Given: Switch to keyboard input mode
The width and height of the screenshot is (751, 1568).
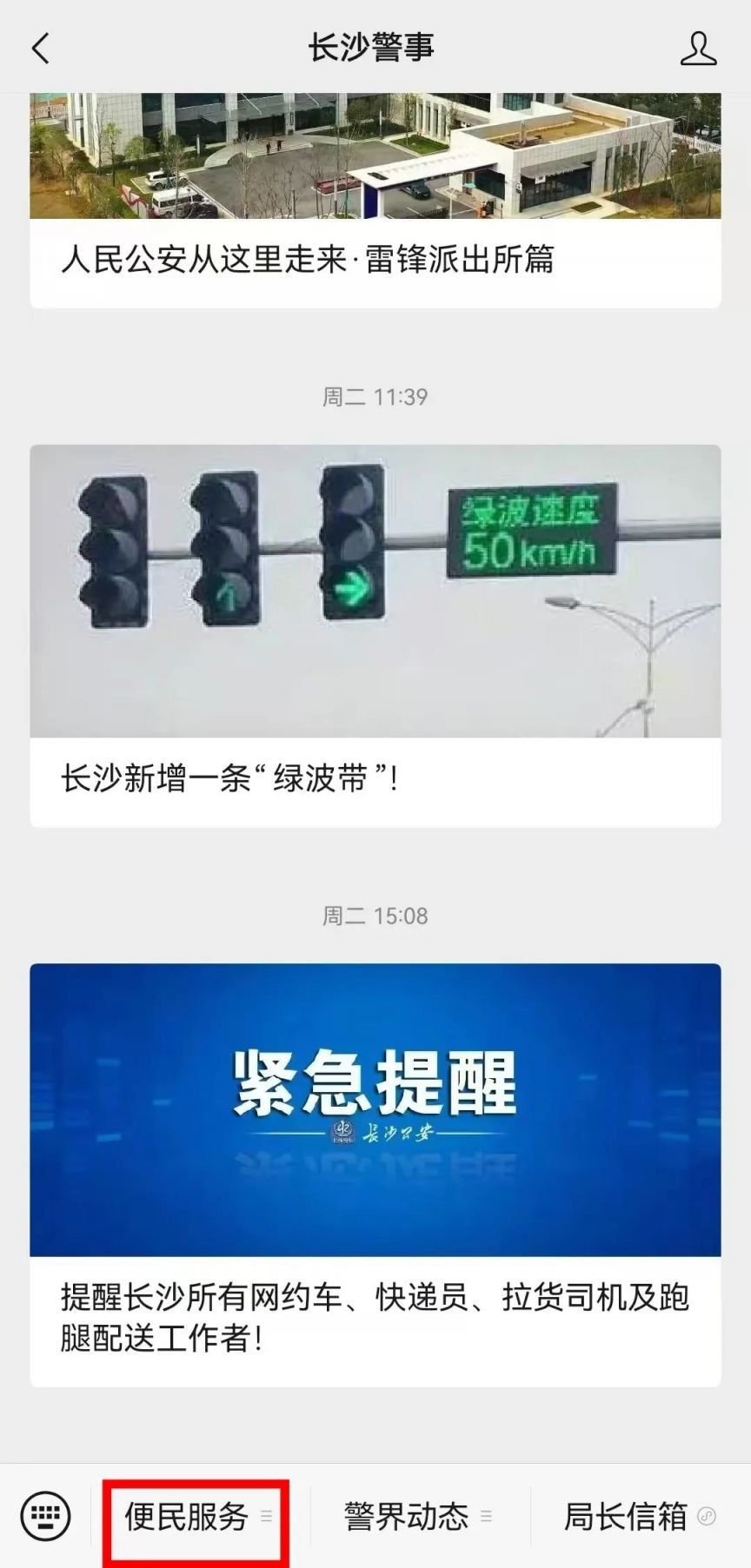Looking at the screenshot, I should click(x=45, y=1516).
